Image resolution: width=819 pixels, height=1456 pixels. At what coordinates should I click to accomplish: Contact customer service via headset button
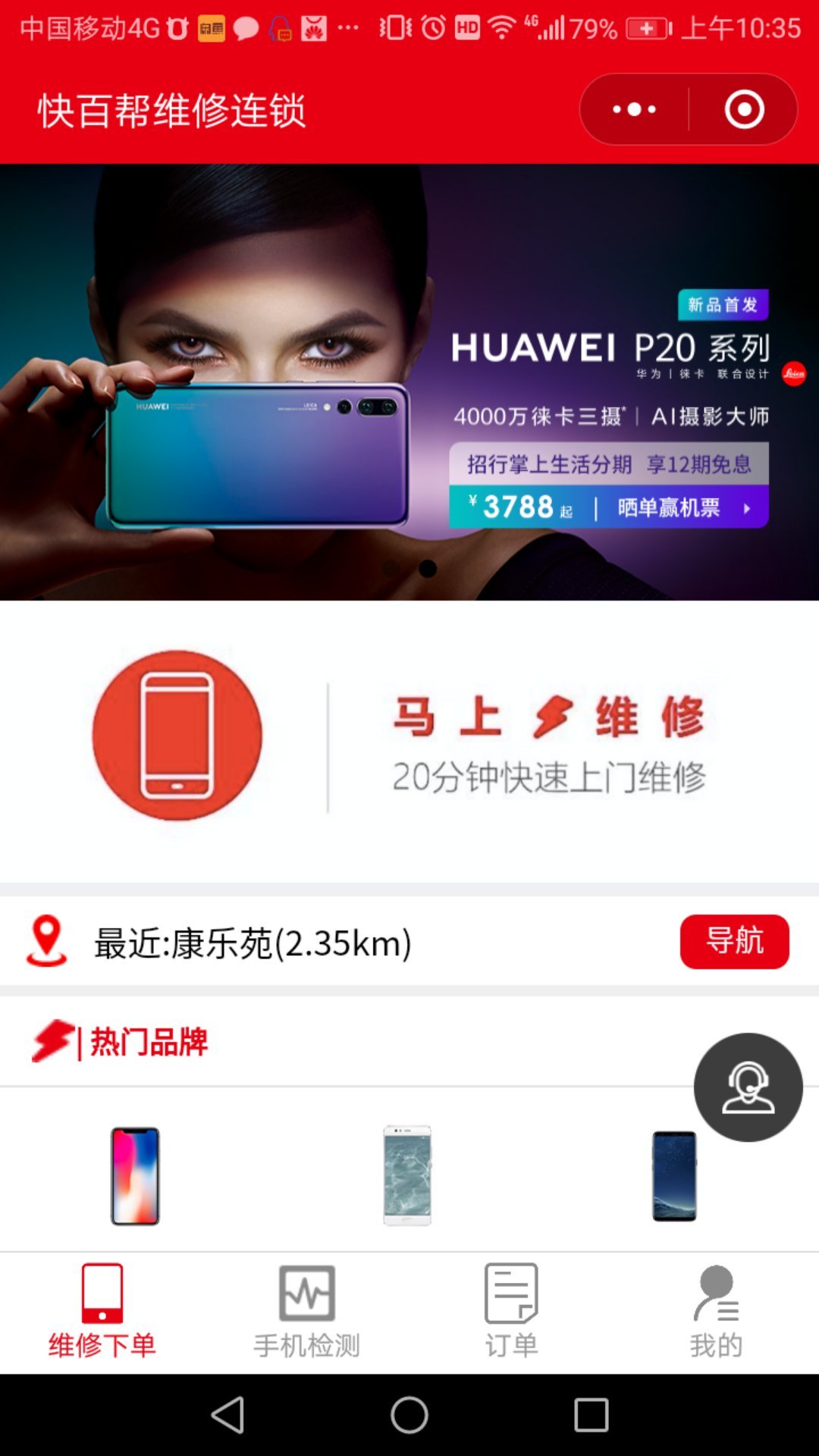tap(748, 1087)
